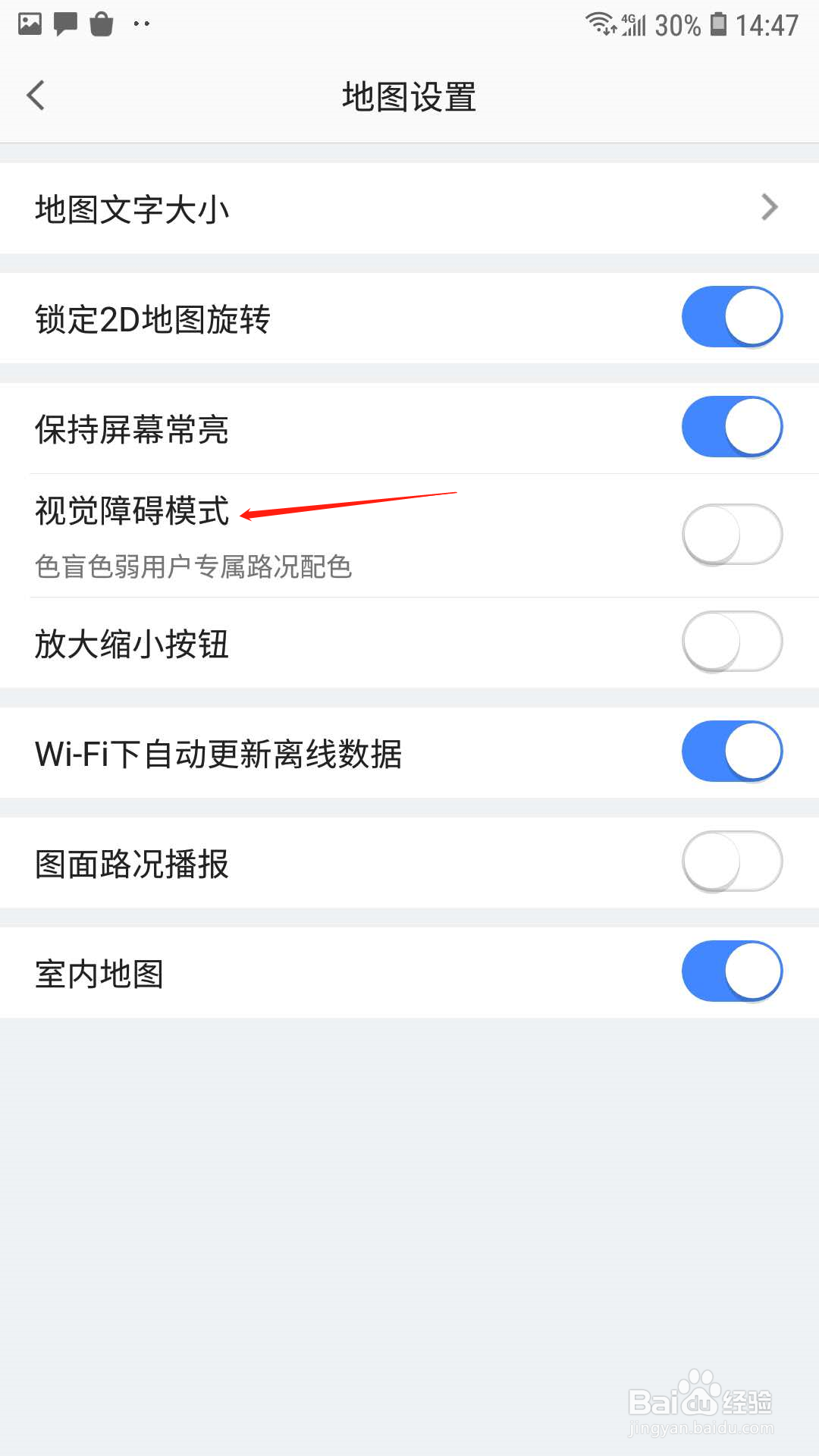Tap the 14:47 clock display
The image size is (819, 1456).
tap(769, 25)
